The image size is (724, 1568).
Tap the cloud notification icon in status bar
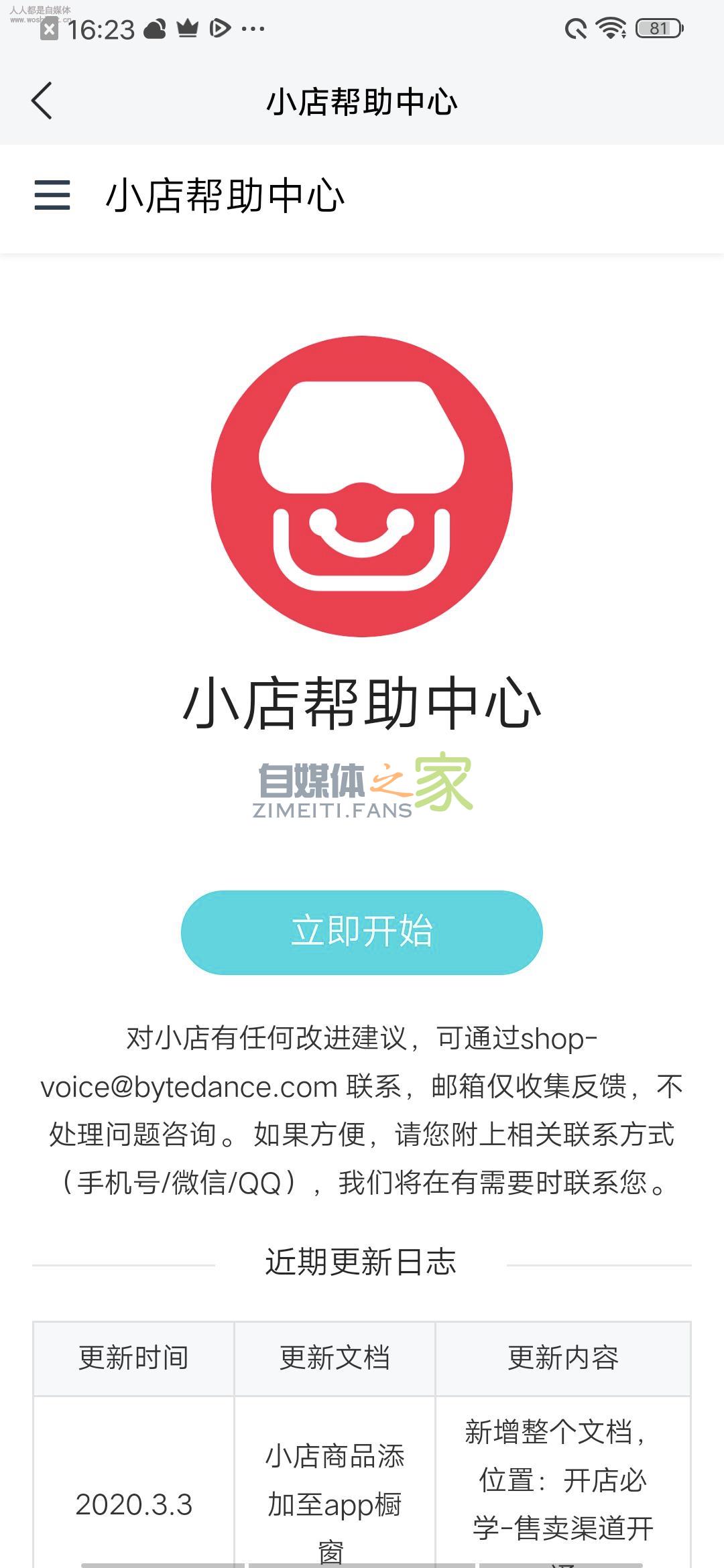click(x=156, y=29)
